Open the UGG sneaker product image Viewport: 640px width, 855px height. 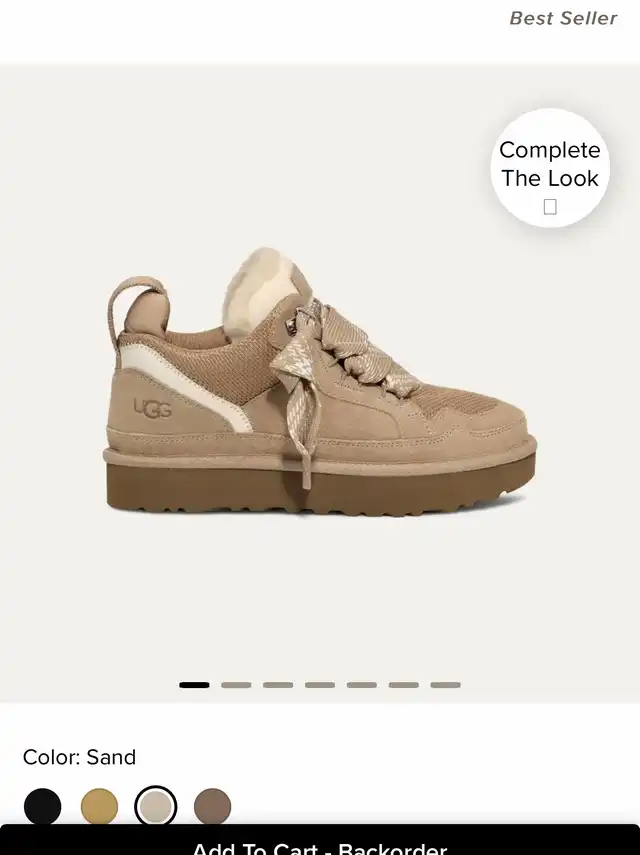click(x=320, y=385)
